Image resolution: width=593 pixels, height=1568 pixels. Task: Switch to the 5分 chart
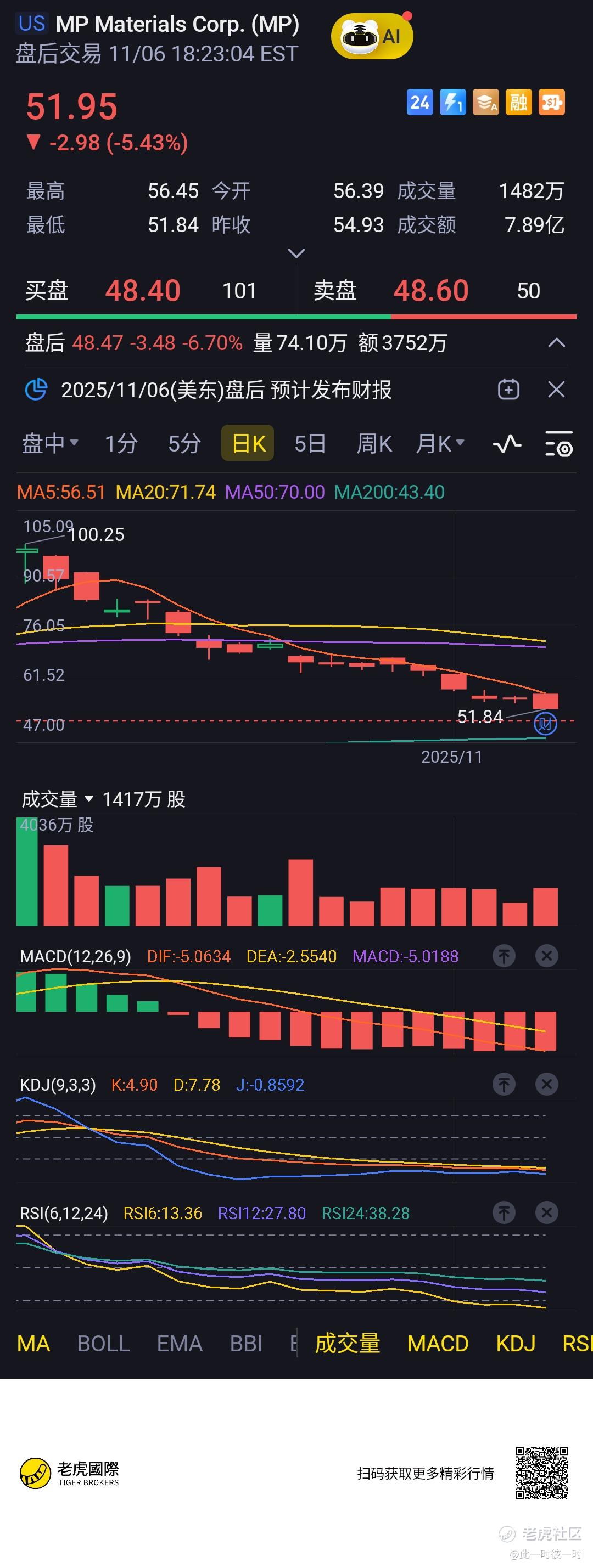pos(184,443)
